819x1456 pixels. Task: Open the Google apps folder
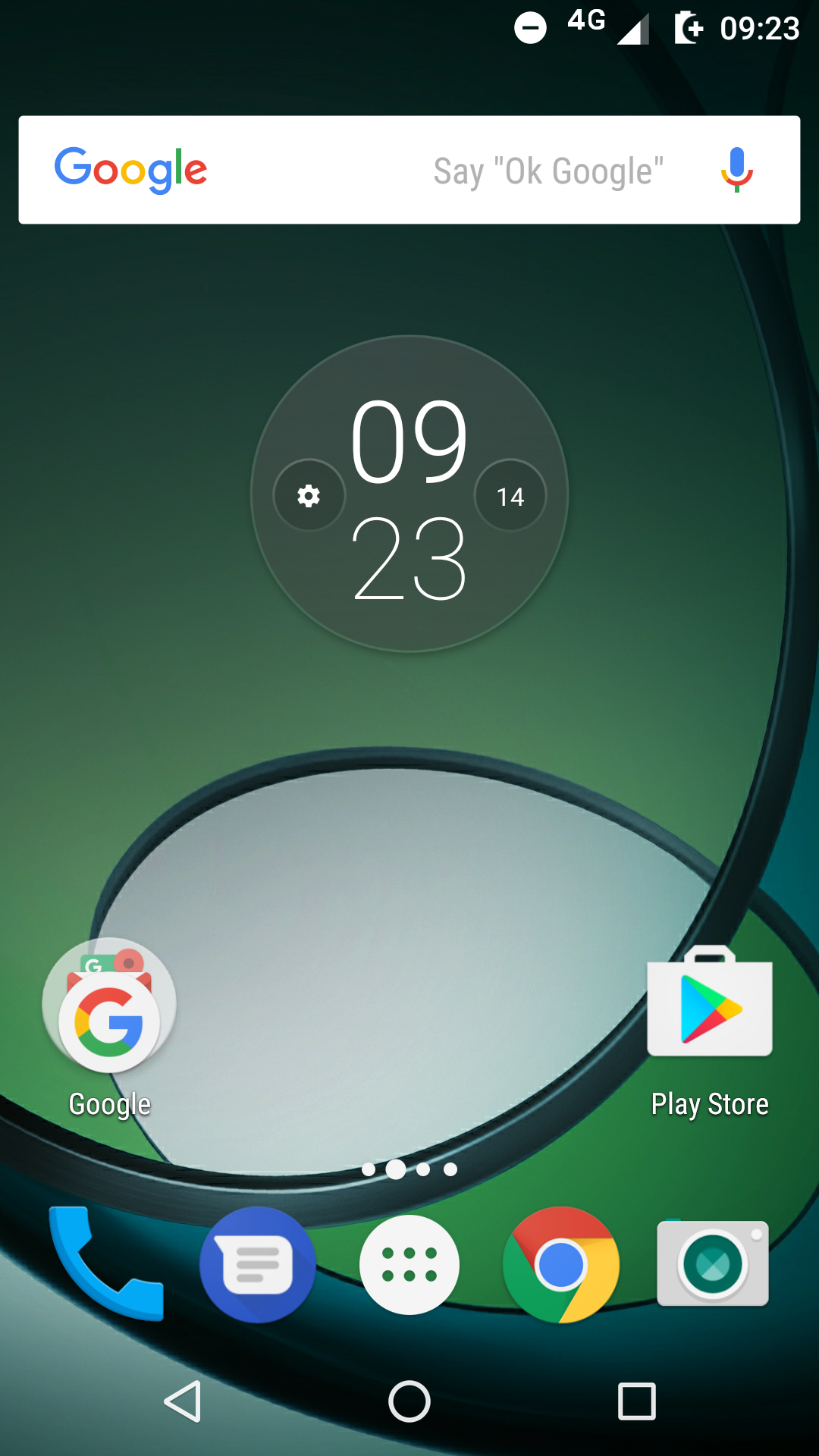[109, 1028]
